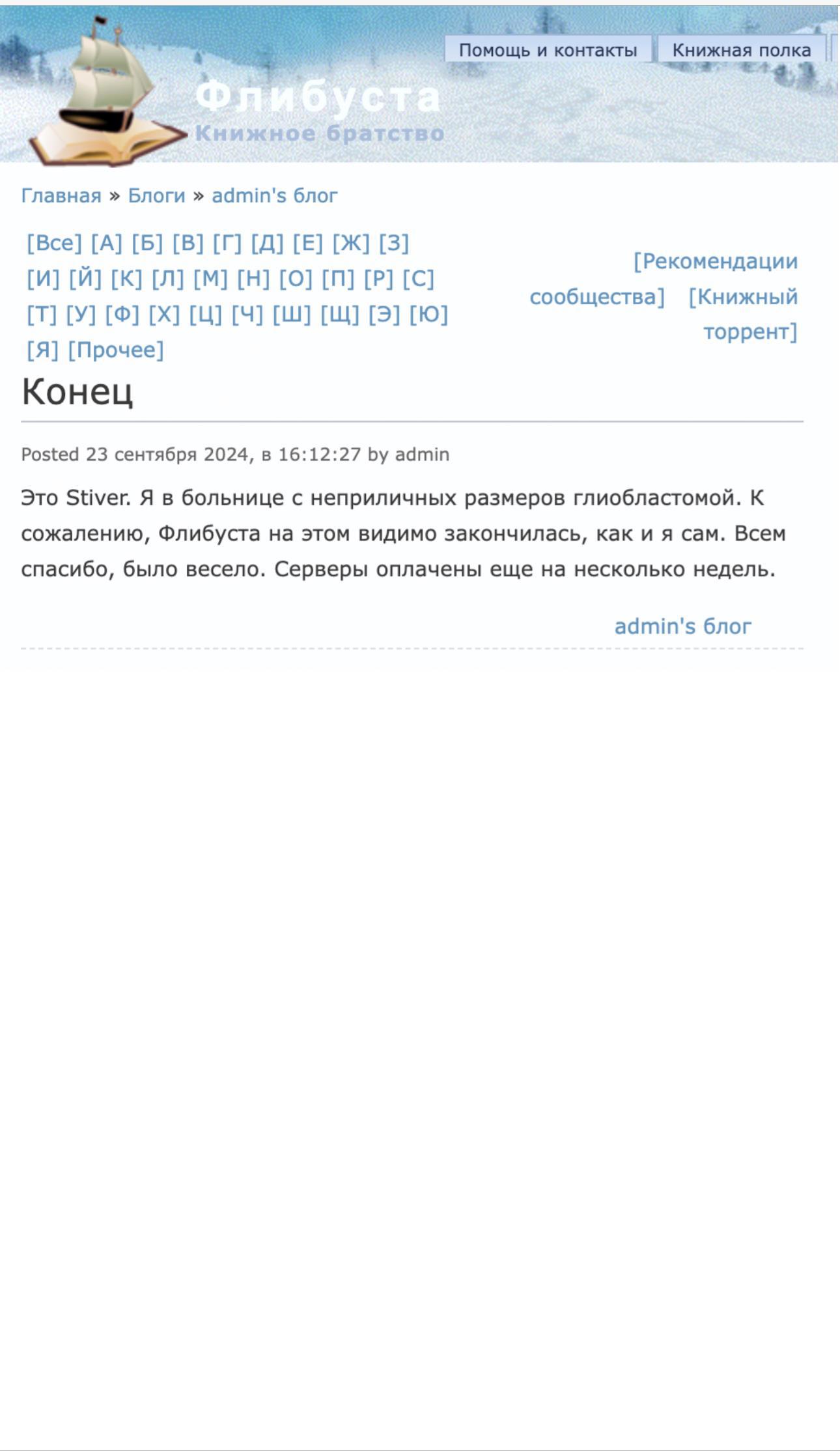Go to Главная in the breadcrumbs
Image resolution: width=840 pixels, height=1451 pixels.
point(61,195)
